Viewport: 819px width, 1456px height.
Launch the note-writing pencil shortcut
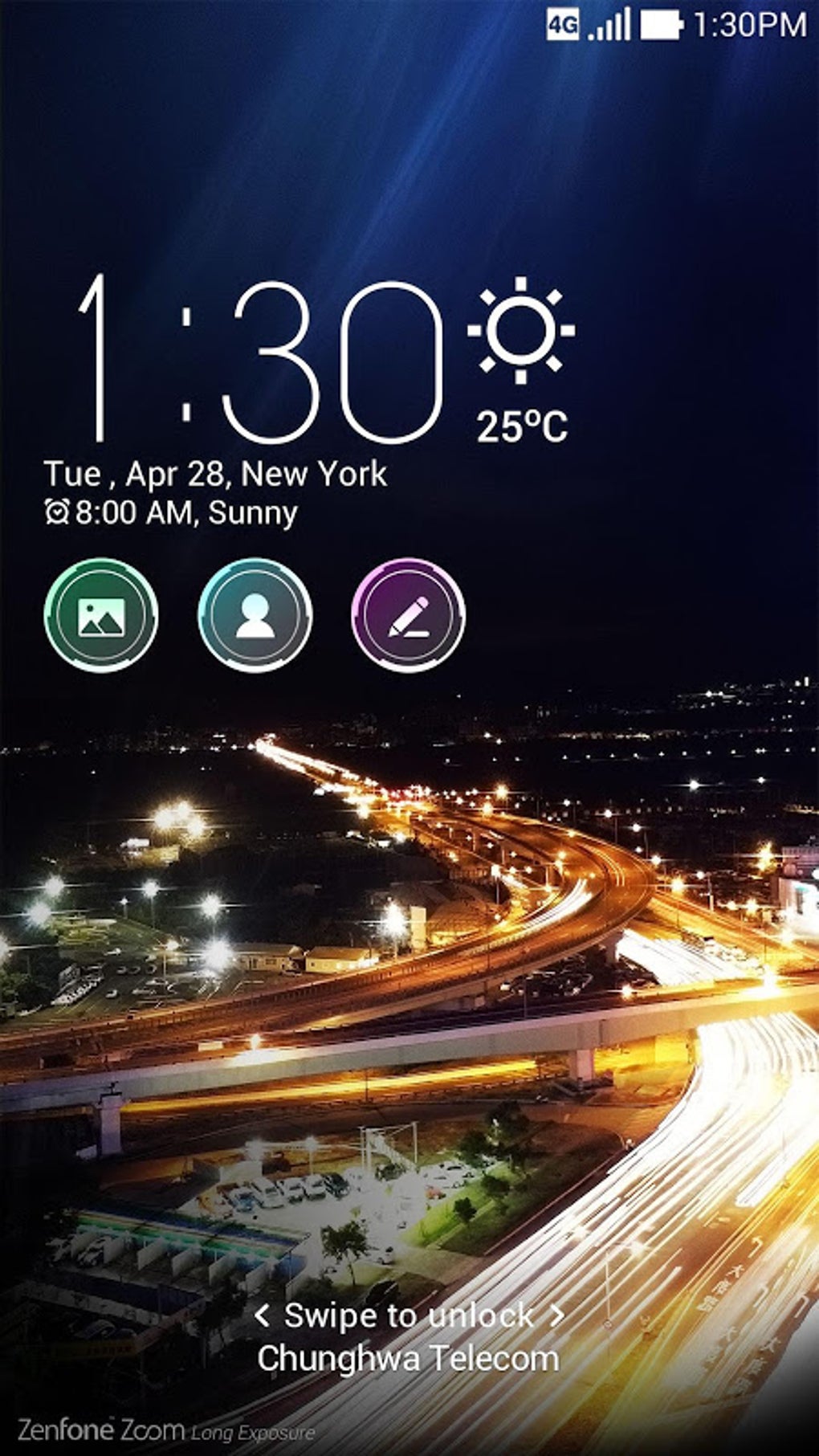tap(409, 615)
